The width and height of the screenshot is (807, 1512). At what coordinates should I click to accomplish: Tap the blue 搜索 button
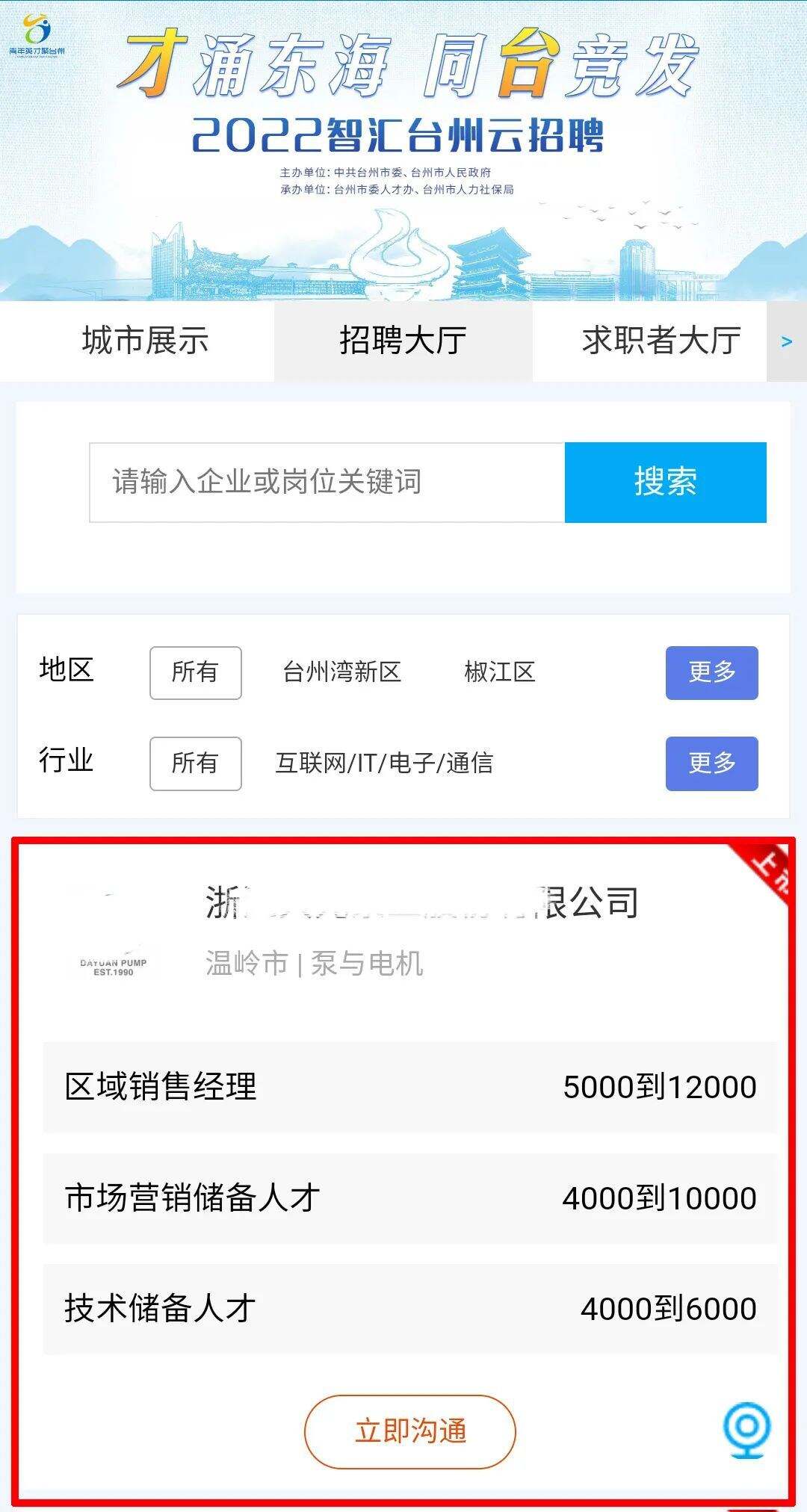666,482
